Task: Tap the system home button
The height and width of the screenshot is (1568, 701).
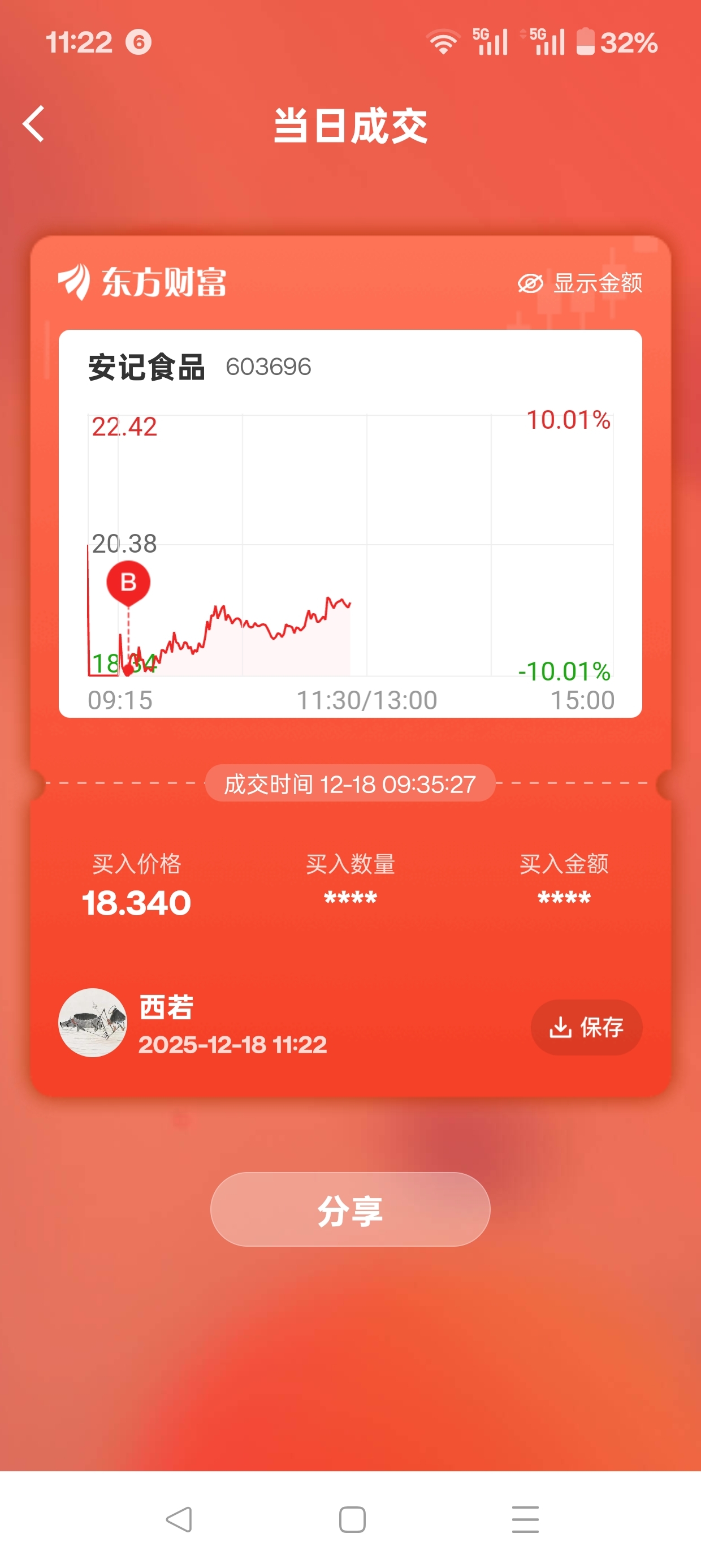Action: [352, 1519]
